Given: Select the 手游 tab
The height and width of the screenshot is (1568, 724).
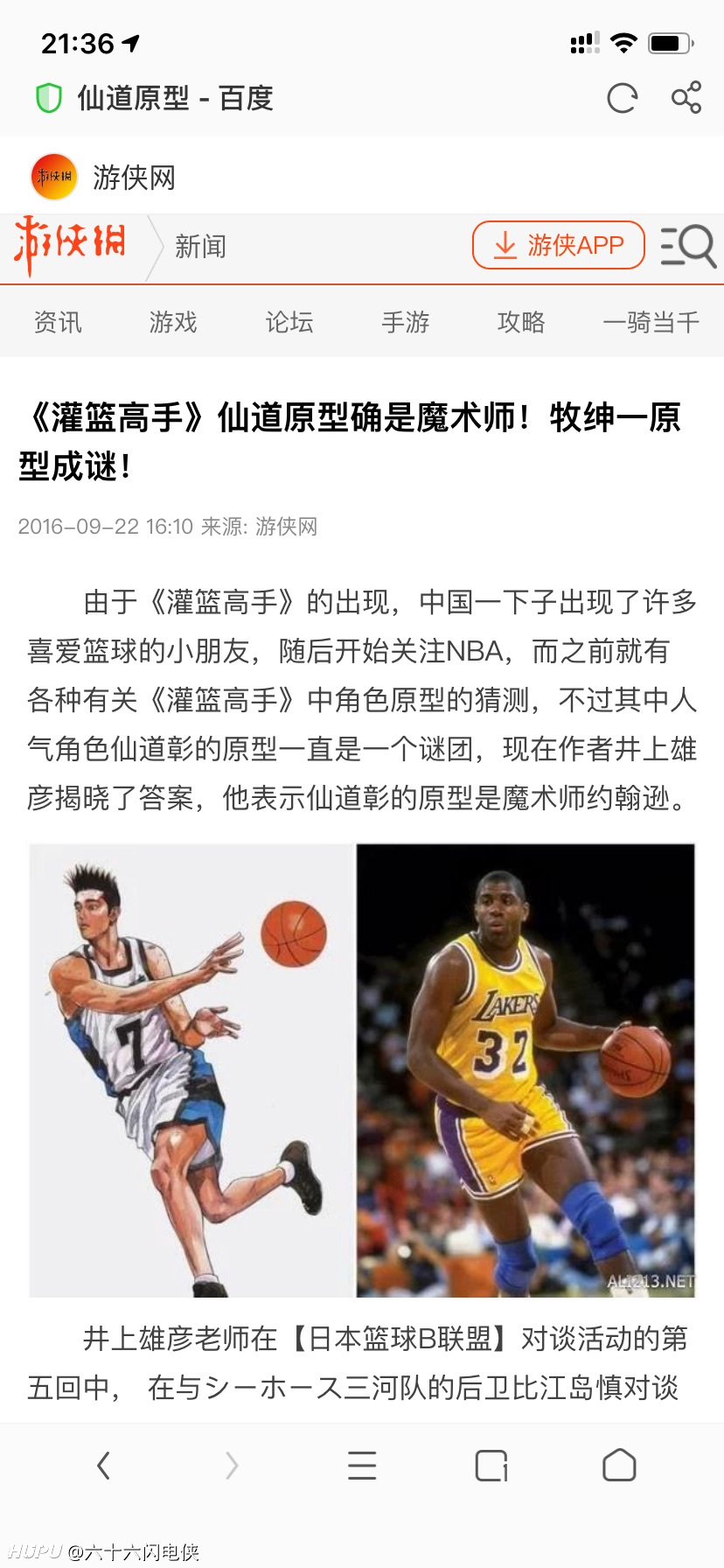Looking at the screenshot, I should [406, 322].
